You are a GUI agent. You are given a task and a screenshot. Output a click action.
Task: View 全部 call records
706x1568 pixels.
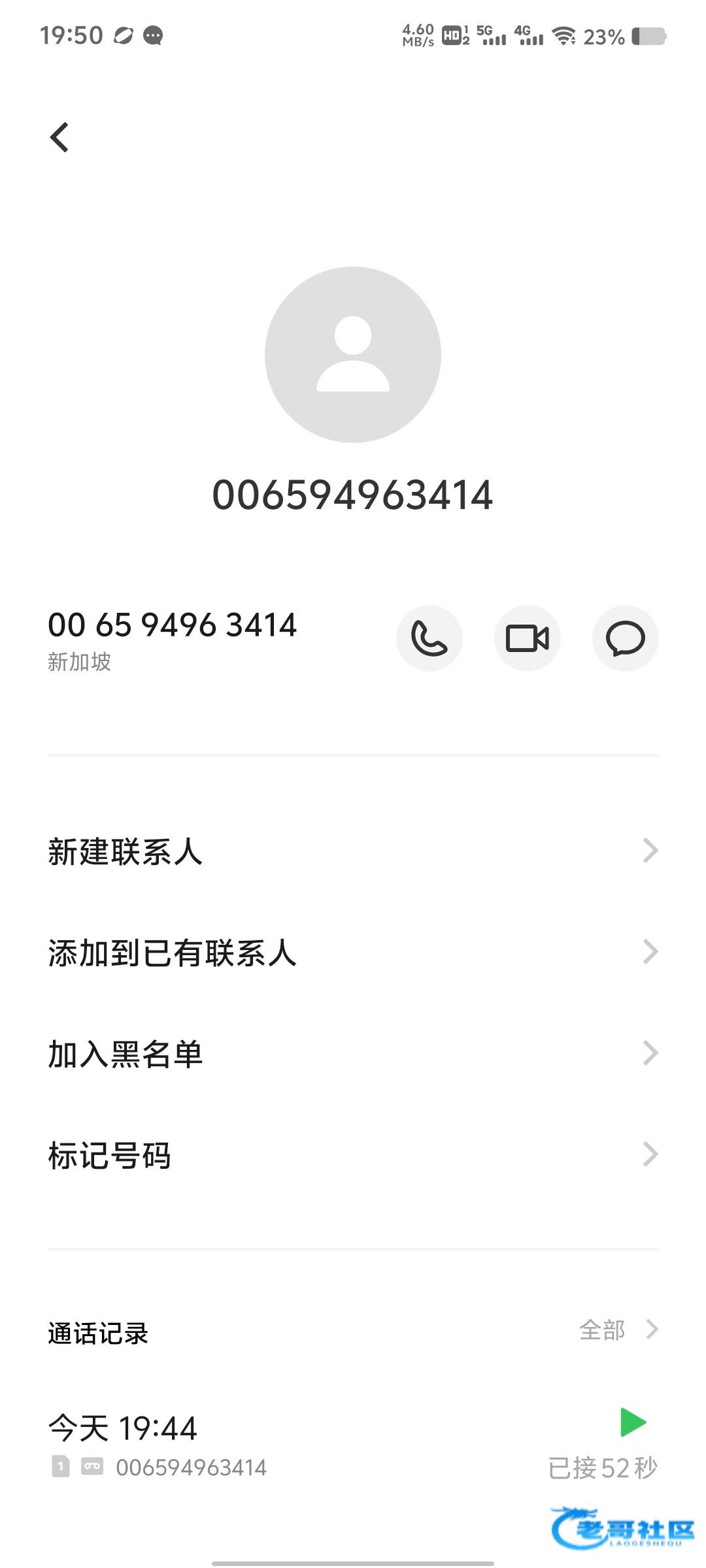pyautogui.click(x=618, y=1330)
